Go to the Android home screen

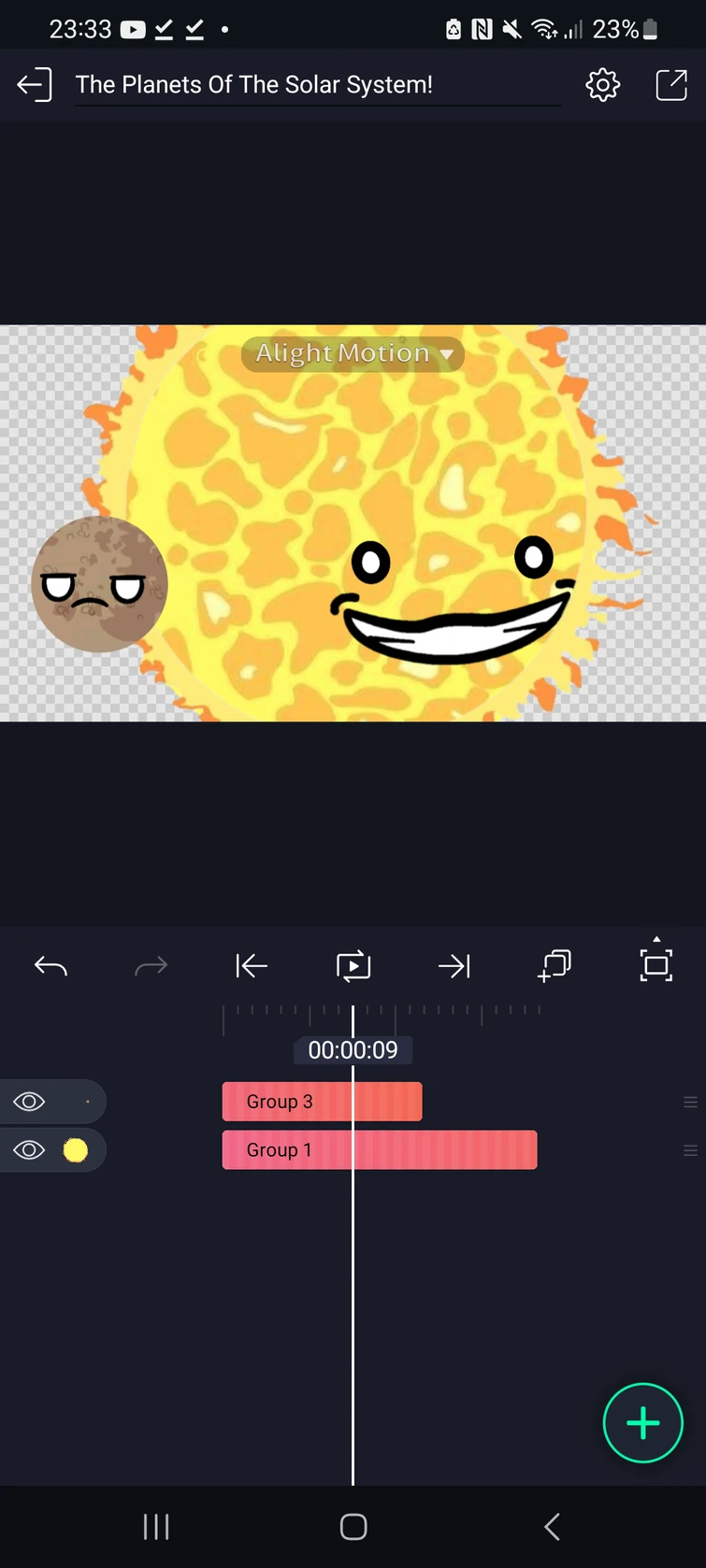pyautogui.click(x=353, y=1527)
